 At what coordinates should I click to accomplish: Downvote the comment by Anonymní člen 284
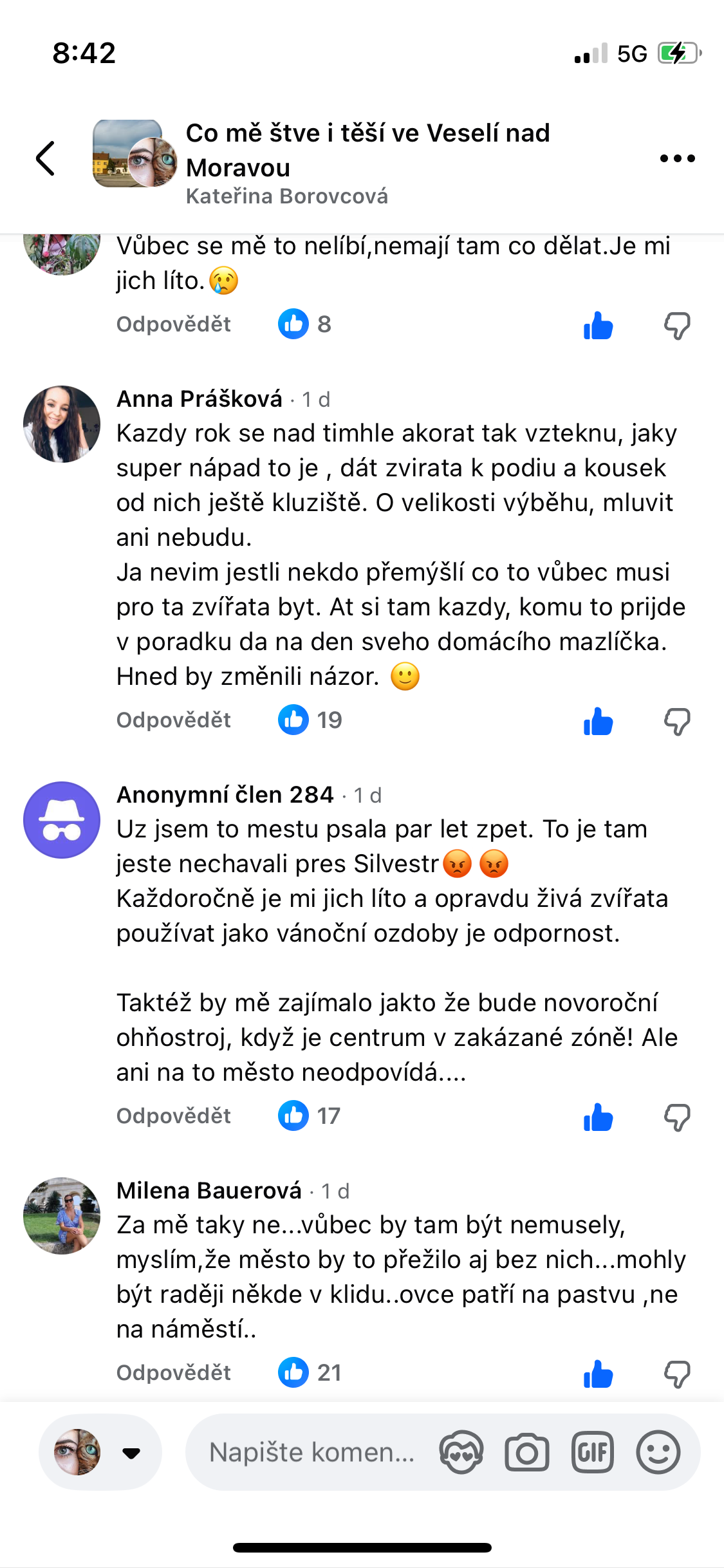pos(677,1117)
